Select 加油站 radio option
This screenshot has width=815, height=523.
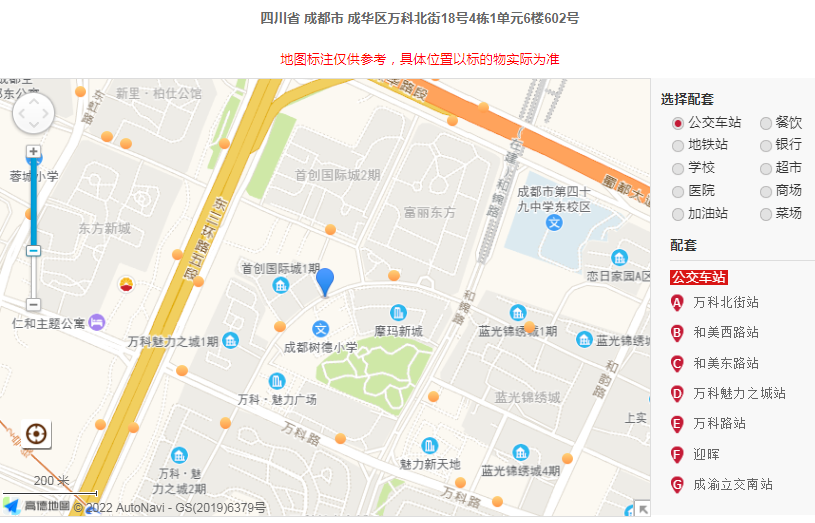[679, 215]
